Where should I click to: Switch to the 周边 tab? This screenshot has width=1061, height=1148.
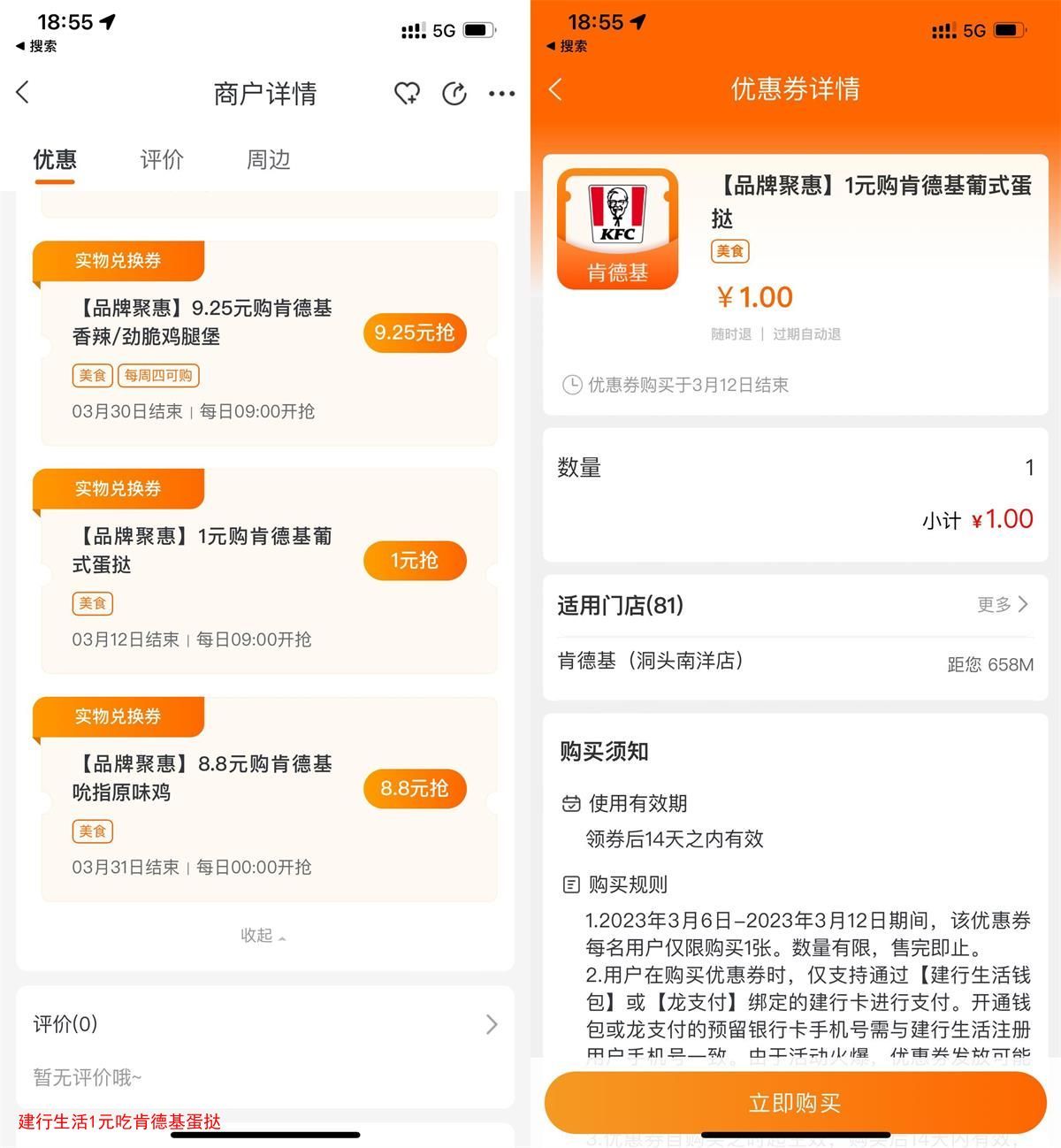click(268, 160)
